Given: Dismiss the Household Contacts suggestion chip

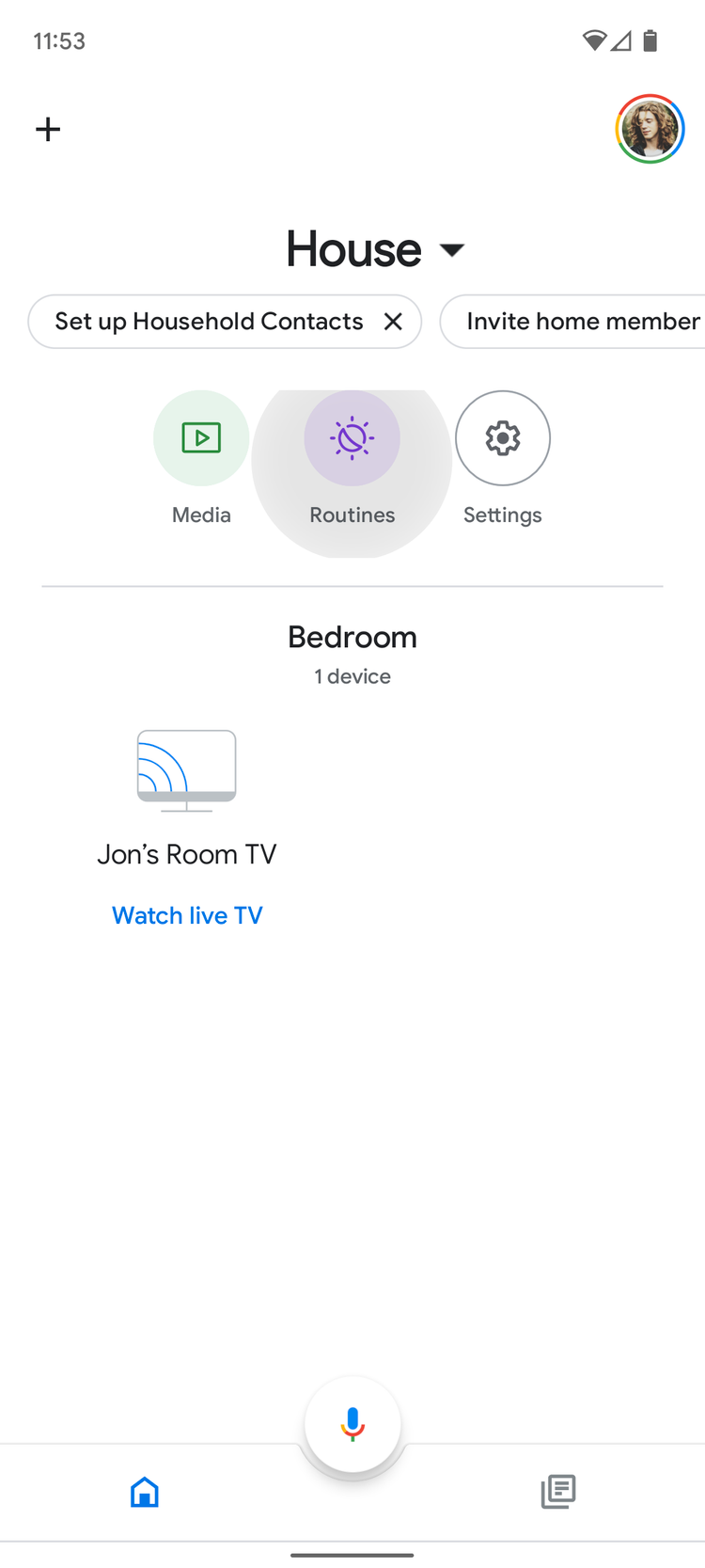Looking at the screenshot, I should pos(393,322).
